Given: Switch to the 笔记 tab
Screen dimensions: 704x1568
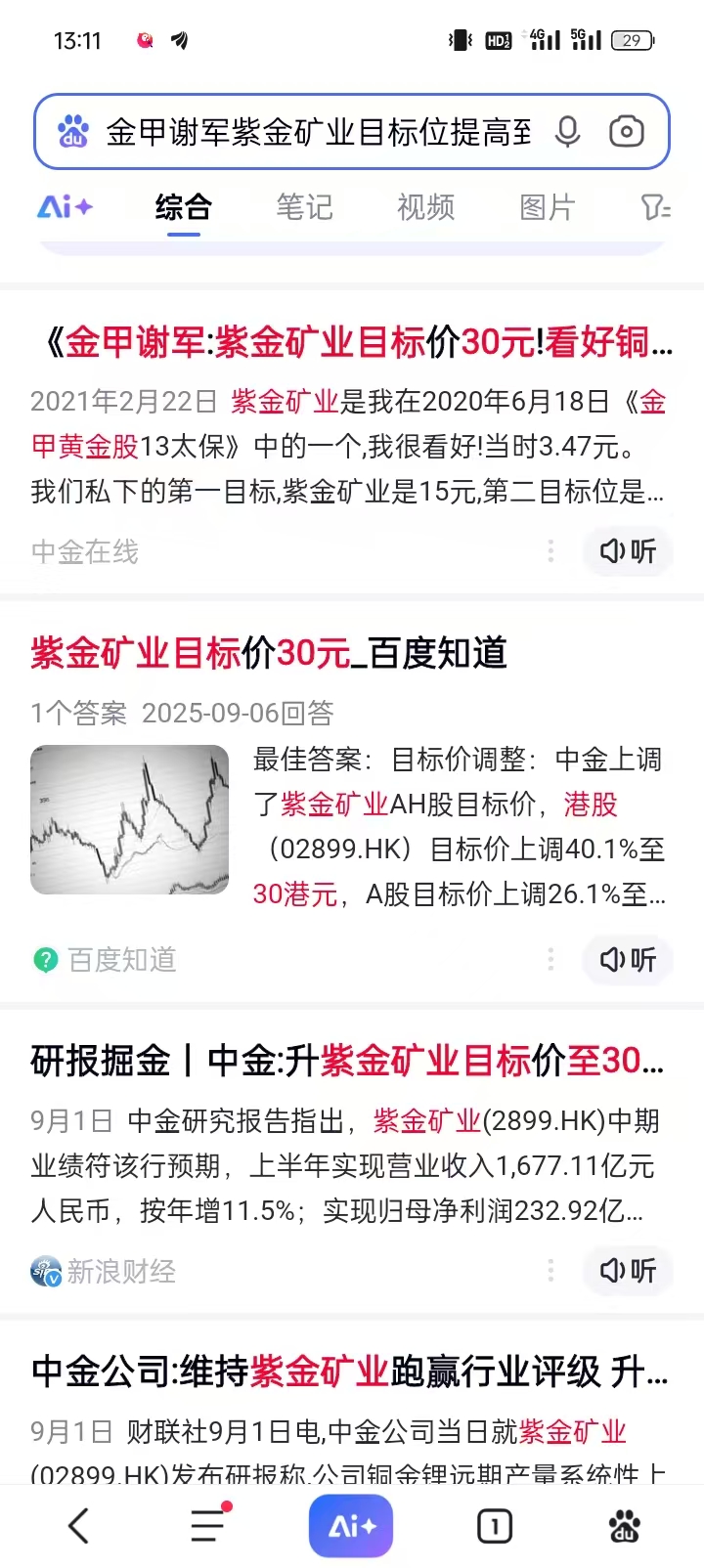Looking at the screenshot, I should [304, 207].
